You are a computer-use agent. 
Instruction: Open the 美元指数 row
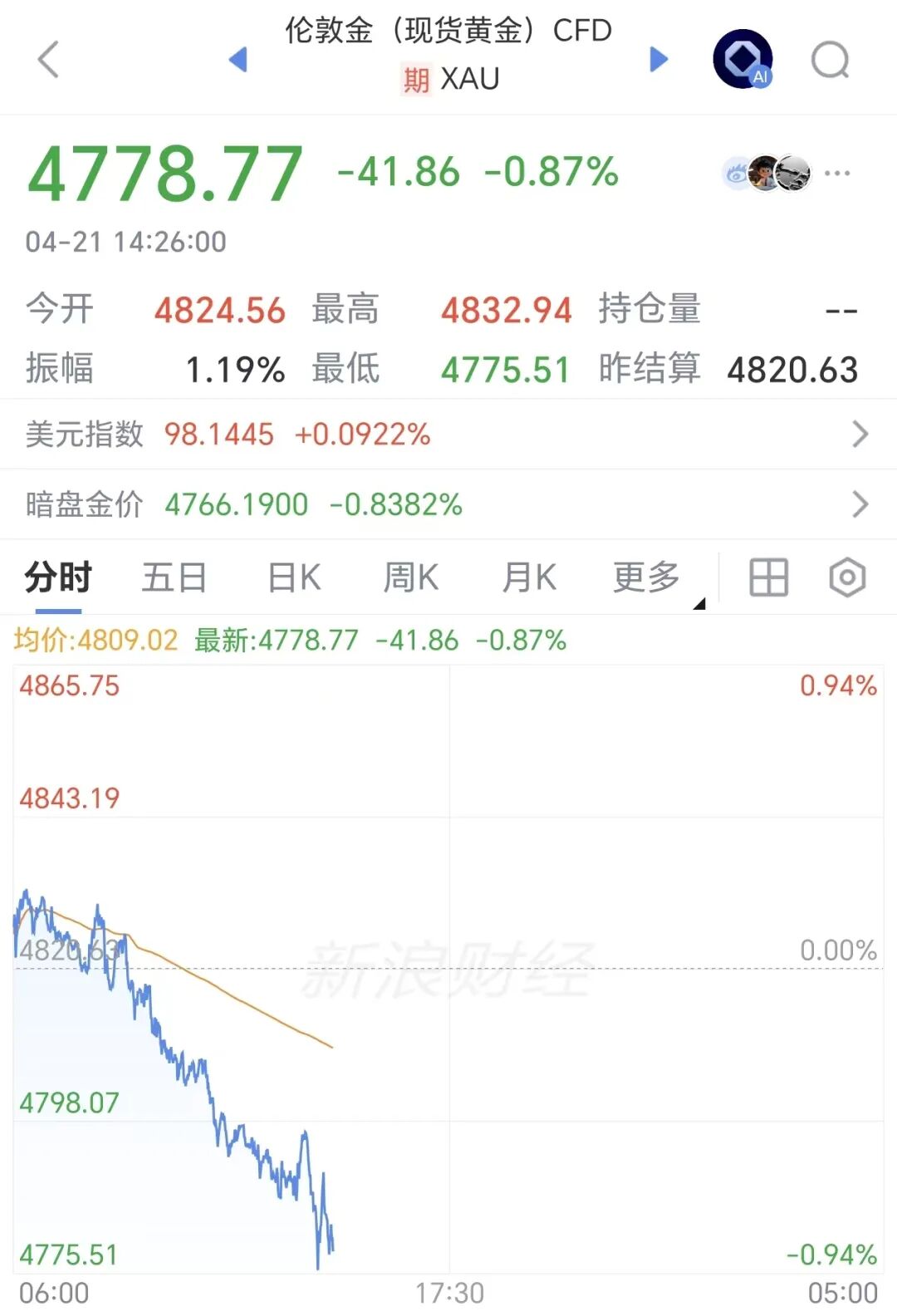tap(448, 435)
